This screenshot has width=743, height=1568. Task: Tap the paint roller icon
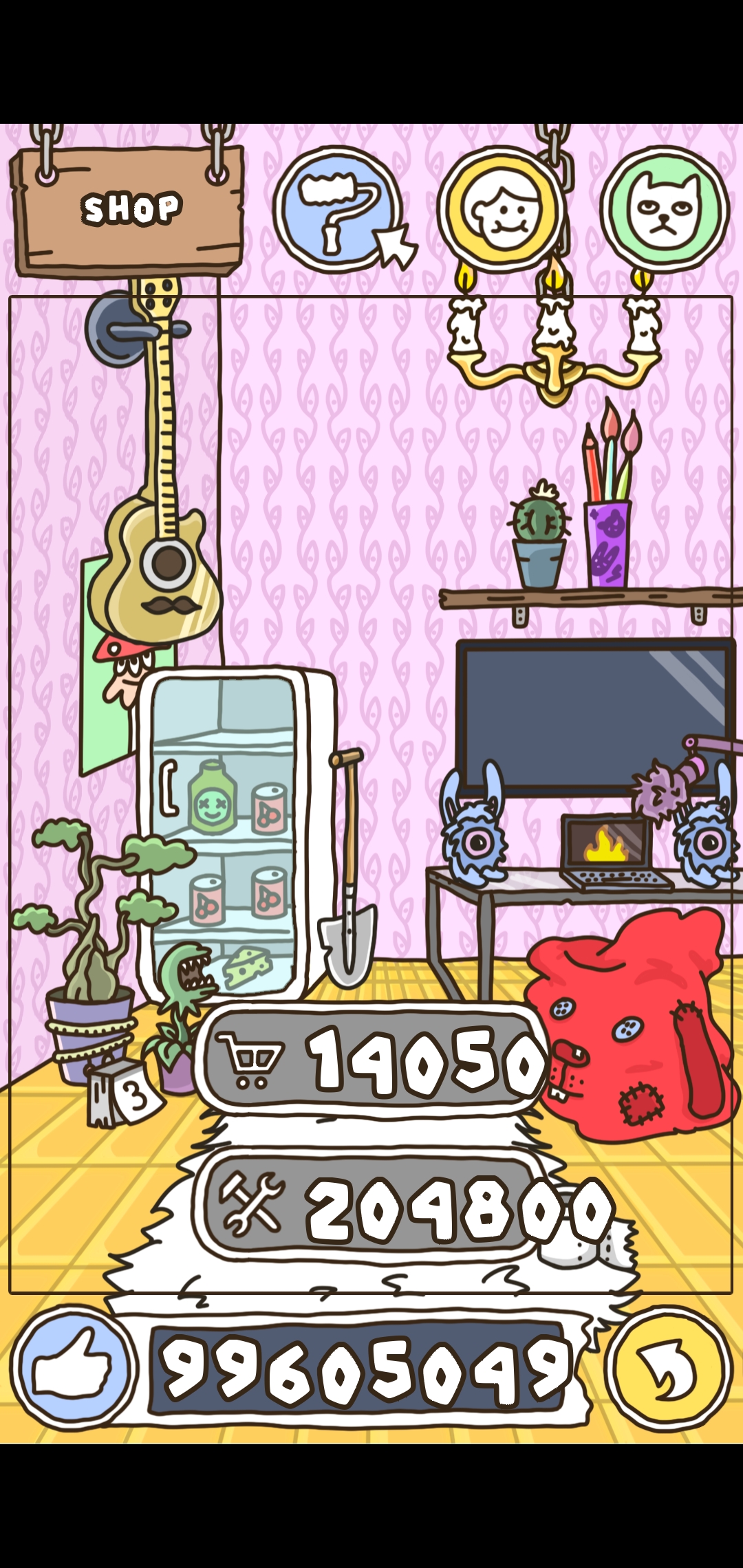[x=338, y=209]
